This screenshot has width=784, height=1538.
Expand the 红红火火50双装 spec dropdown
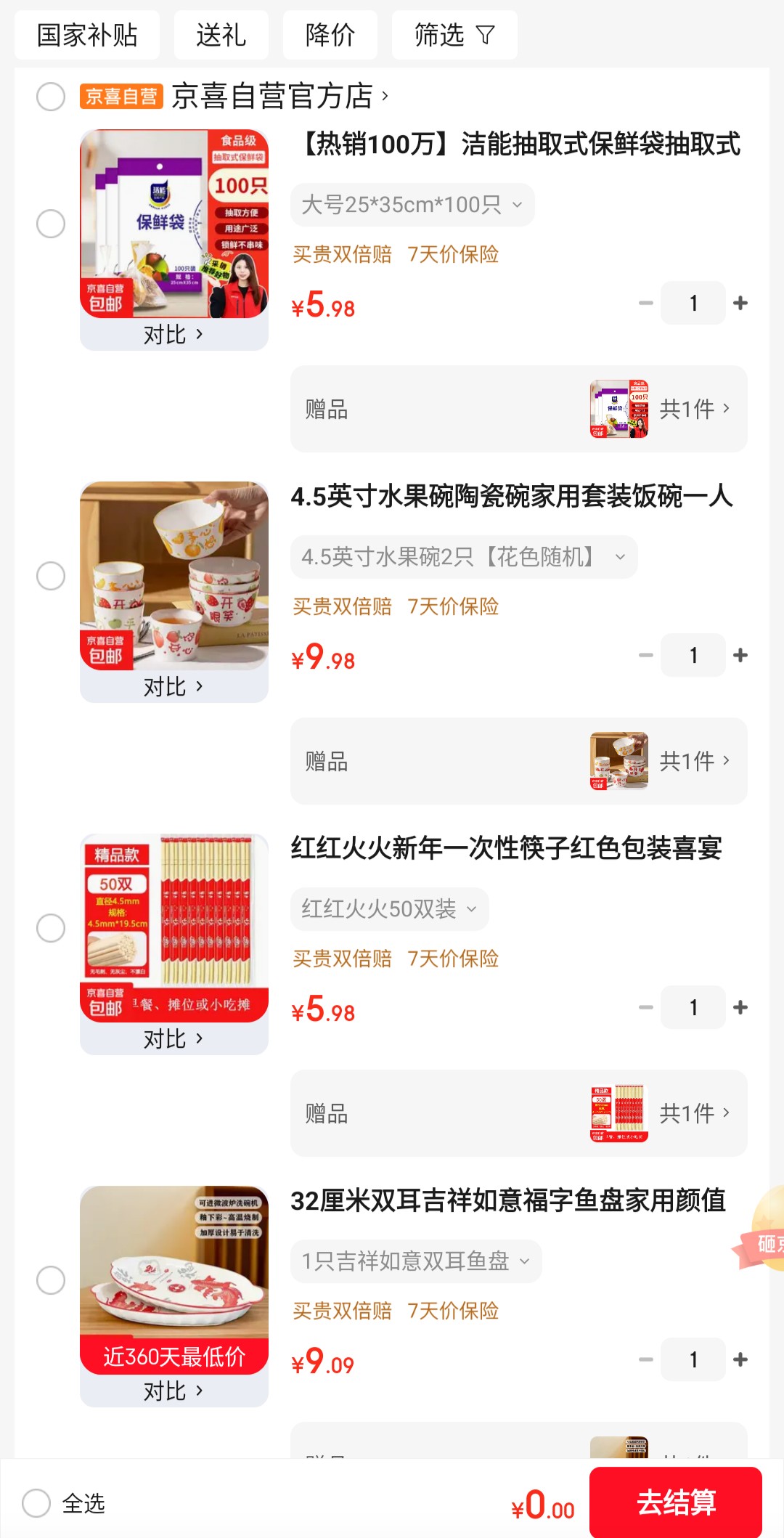pos(389,909)
